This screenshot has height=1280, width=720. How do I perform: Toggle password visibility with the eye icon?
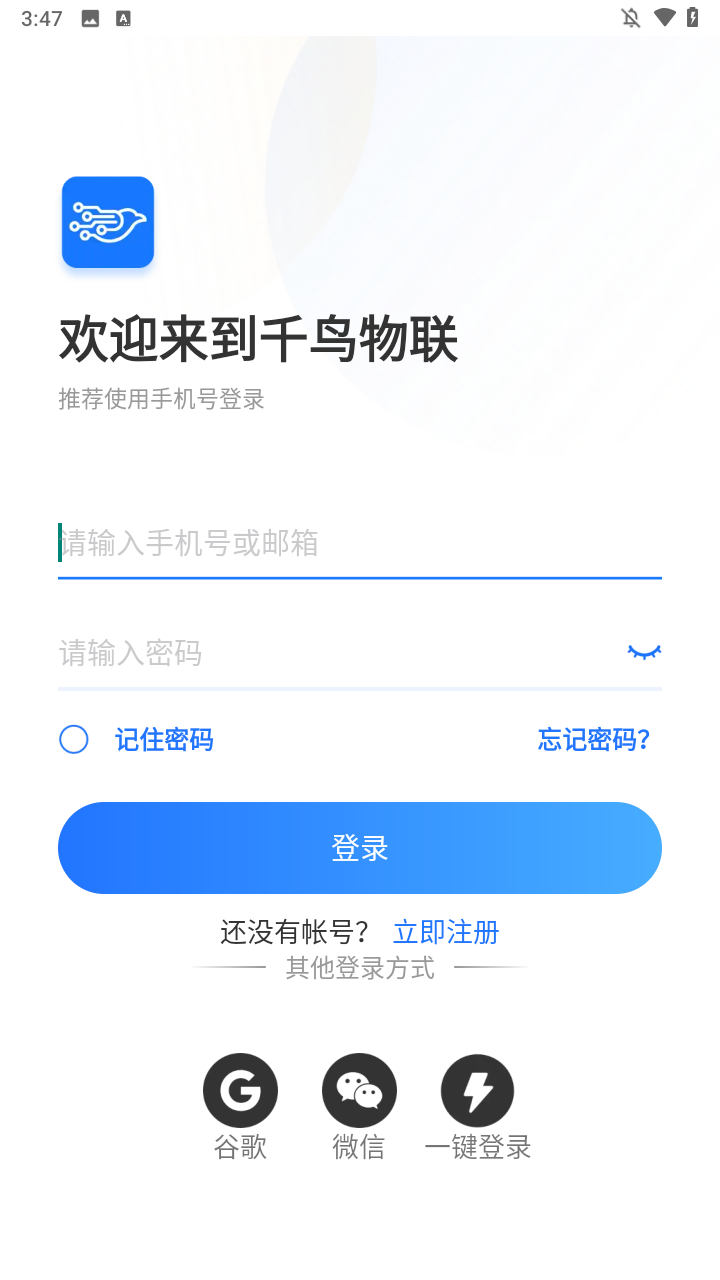(x=643, y=652)
